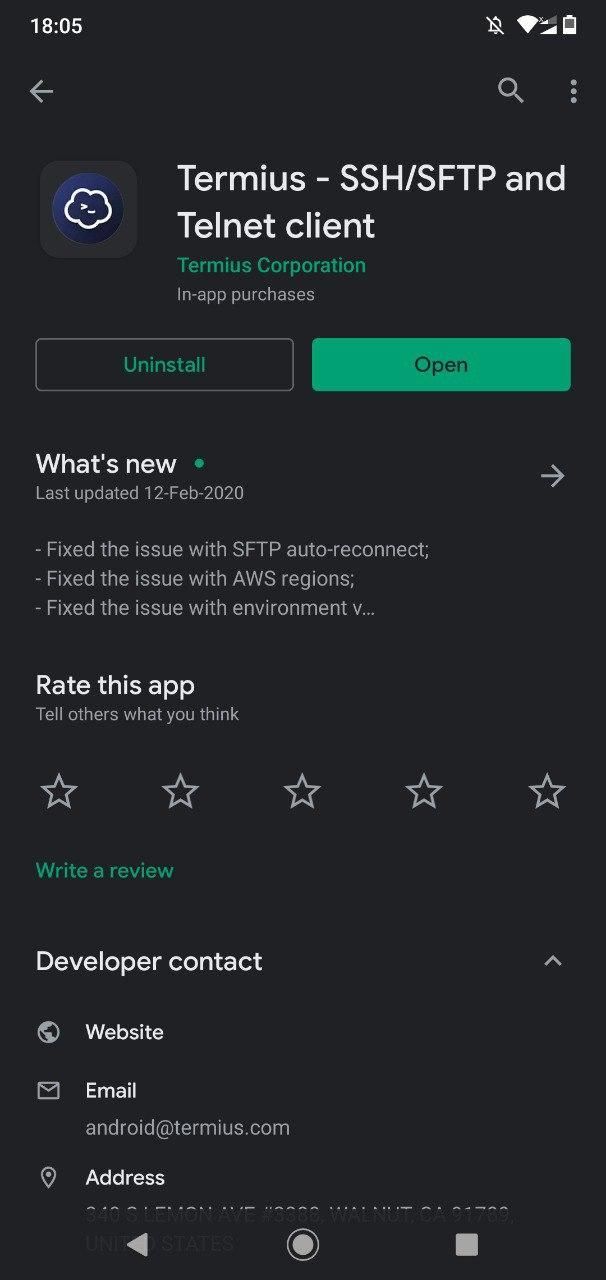The image size is (606, 1280).
Task: Tap the system home button
Action: (302, 1244)
